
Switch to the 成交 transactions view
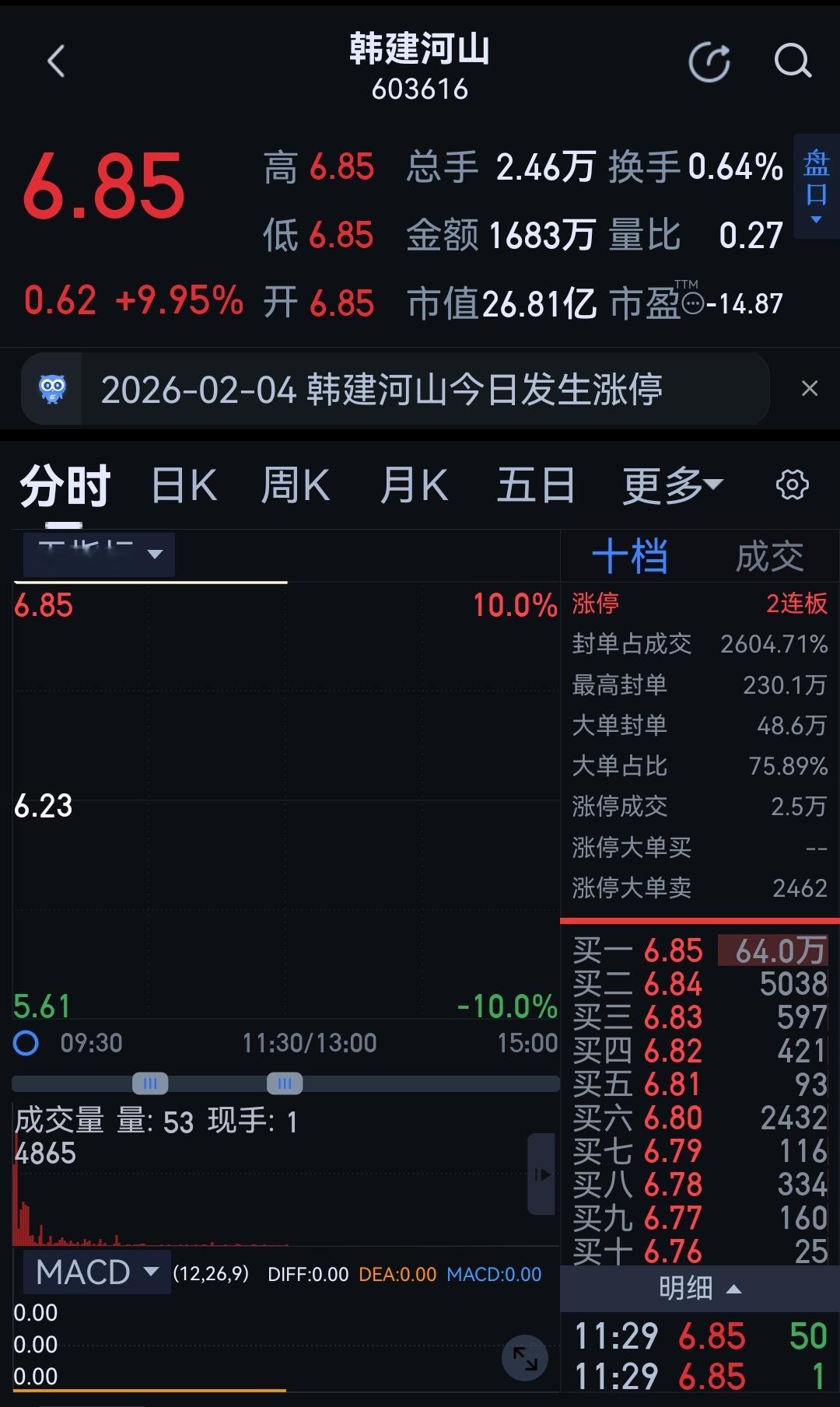click(x=768, y=555)
